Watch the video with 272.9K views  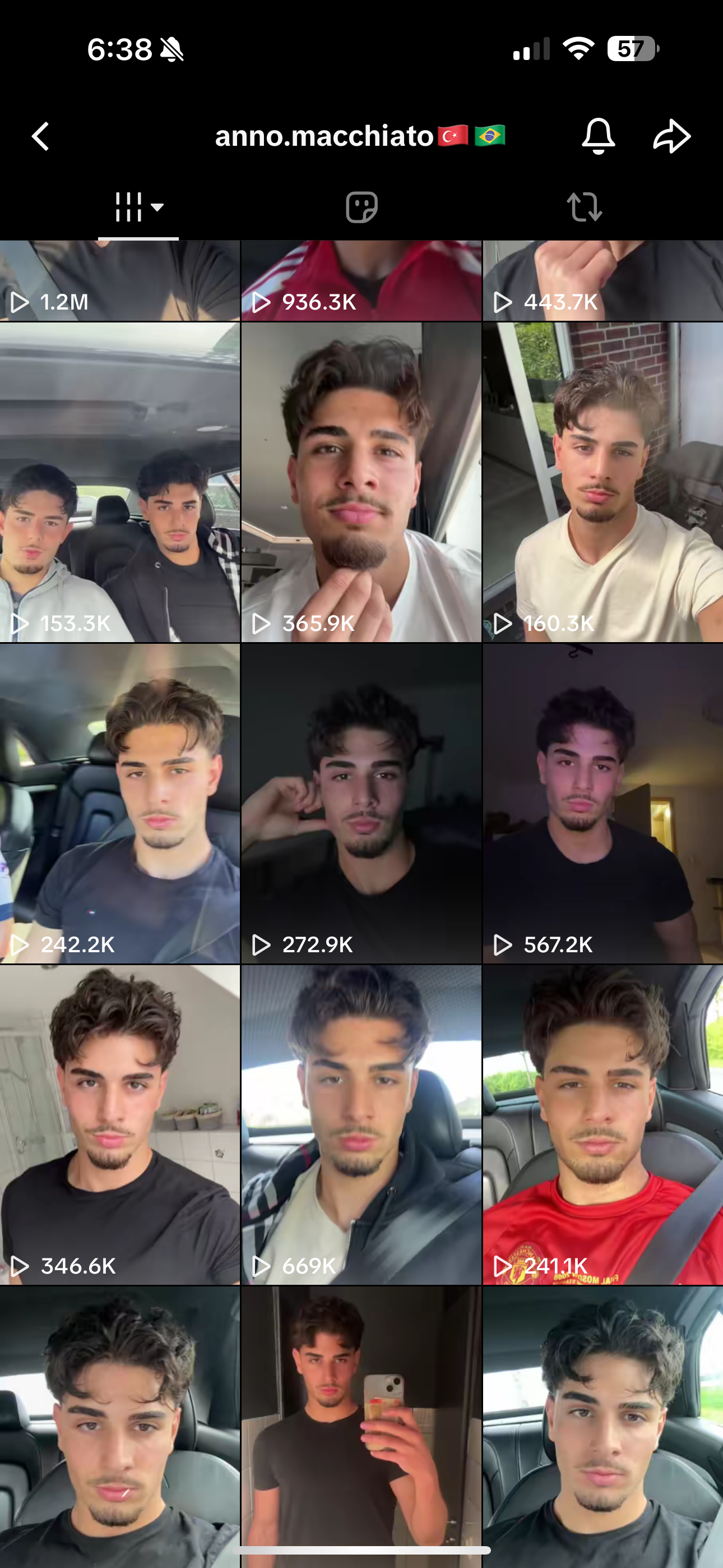(361, 804)
